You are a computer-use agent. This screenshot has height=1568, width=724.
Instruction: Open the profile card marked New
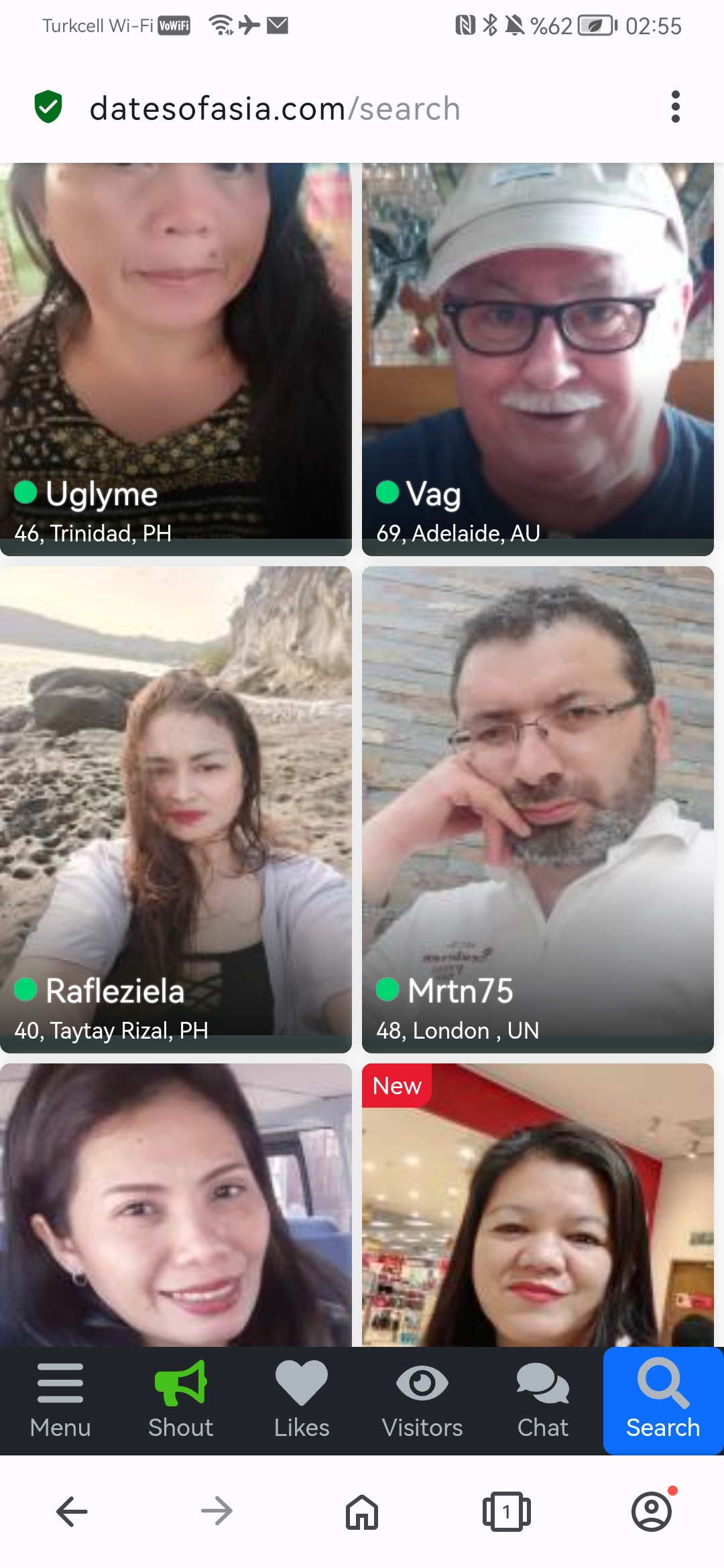(538, 1205)
